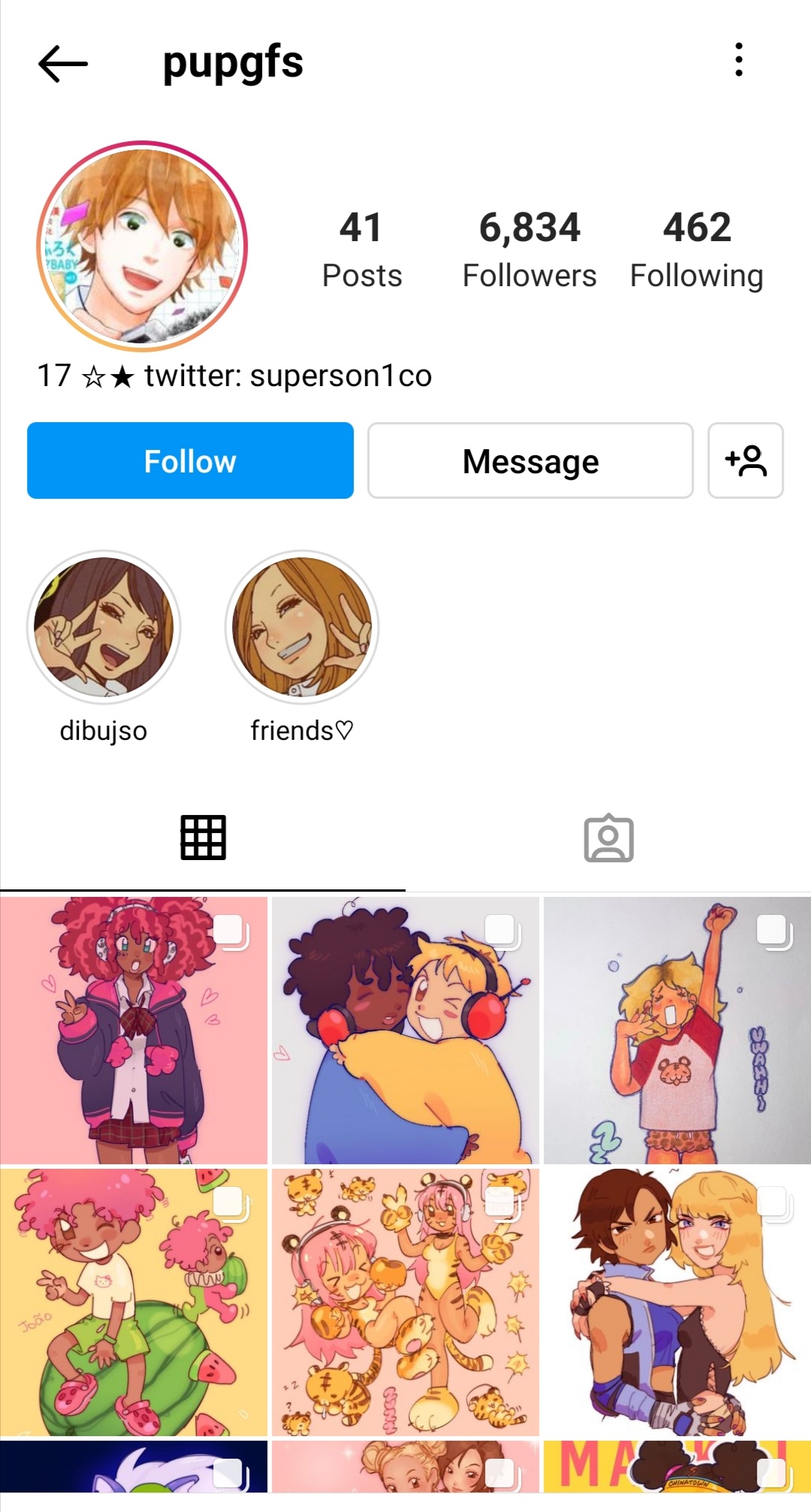Follow the pupgfs account
The width and height of the screenshot is (811, 1512).
190,460
